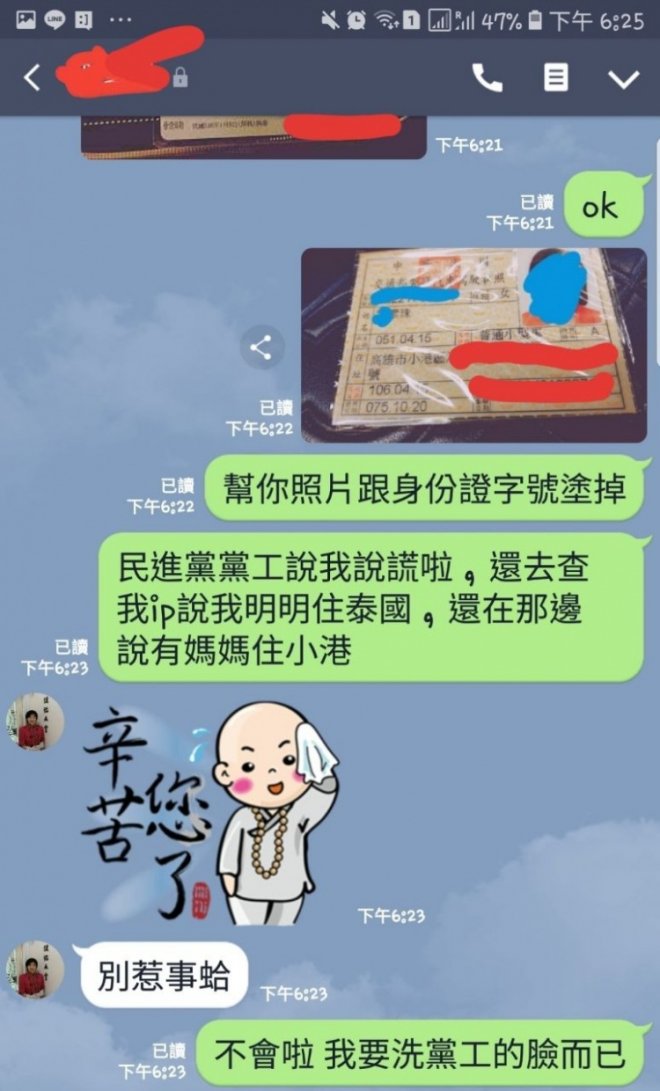Image resolution: width=660 pixels, height=1091 pixels.
Task: Expand the chat options dropdown arrow
Action: (624, 78)
